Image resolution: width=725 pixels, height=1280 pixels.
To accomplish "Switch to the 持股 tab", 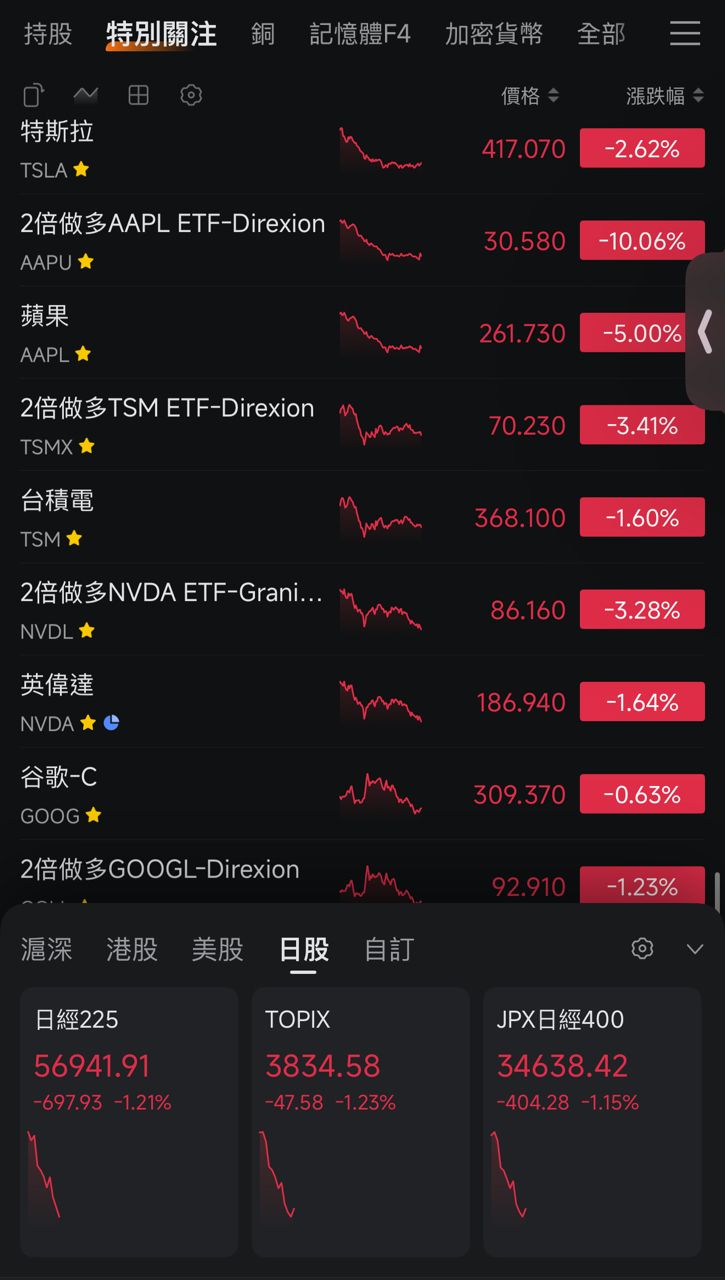I will coord(48,34).
